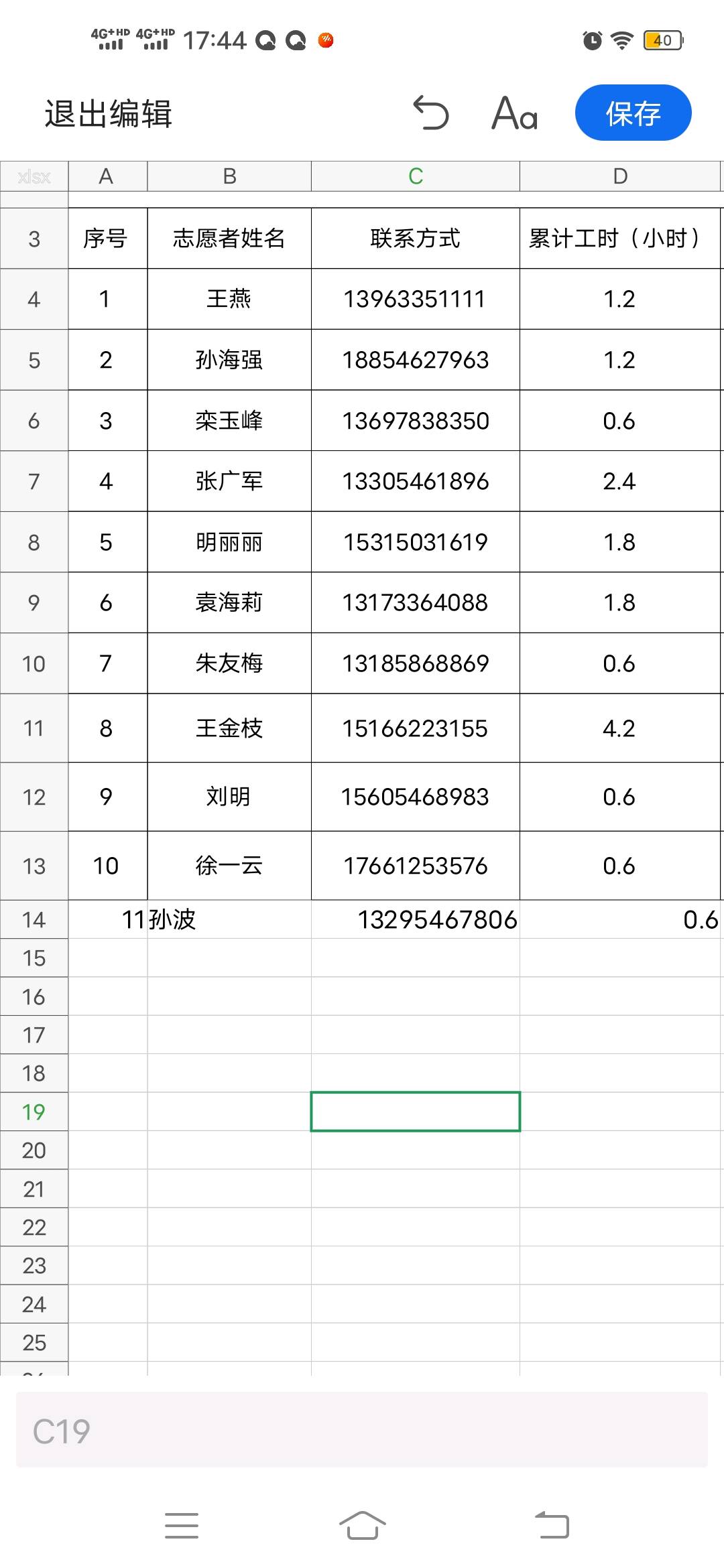Open the recent apps menu
The height and width of the screenshot is (1568, 724).
click(x=182, y=1526)
